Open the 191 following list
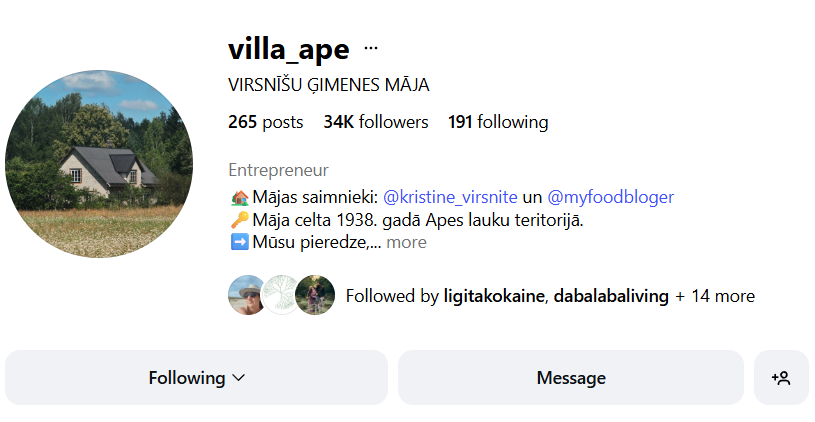This screenshot has width=815, height=422. click(x=497, y=122)
